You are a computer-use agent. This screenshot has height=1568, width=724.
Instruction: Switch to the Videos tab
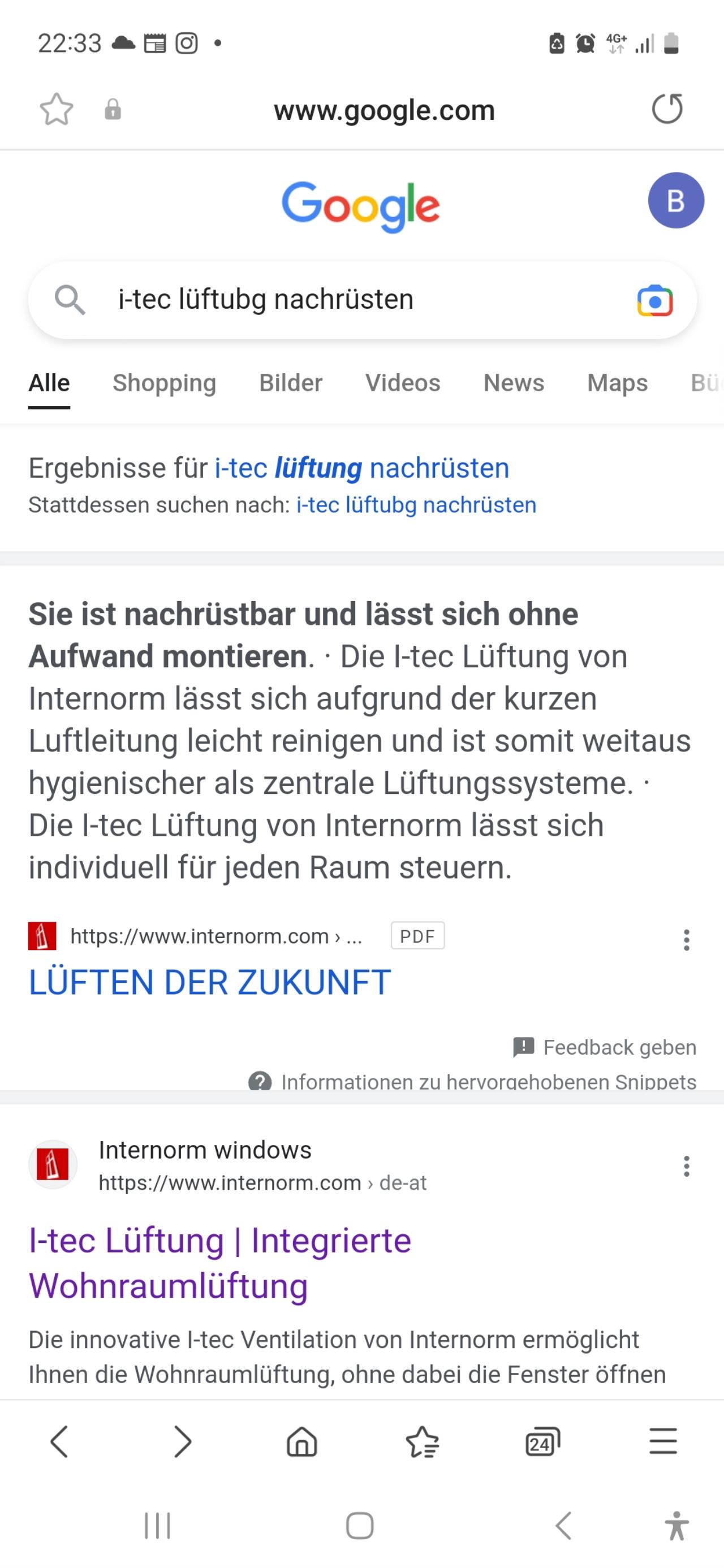point(403,383)
